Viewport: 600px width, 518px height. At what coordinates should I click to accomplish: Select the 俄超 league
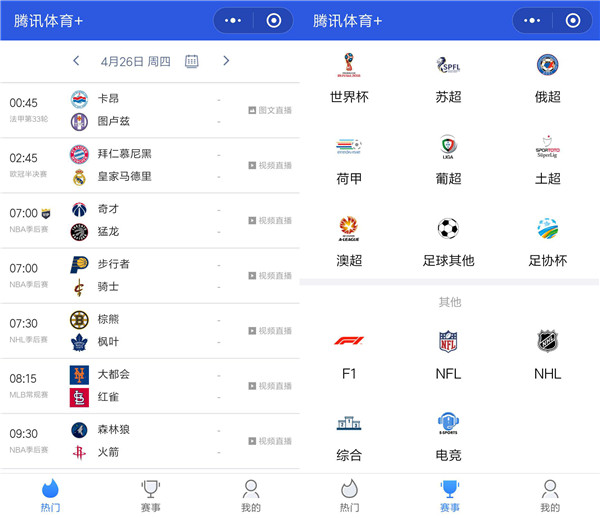click(547, 78)
